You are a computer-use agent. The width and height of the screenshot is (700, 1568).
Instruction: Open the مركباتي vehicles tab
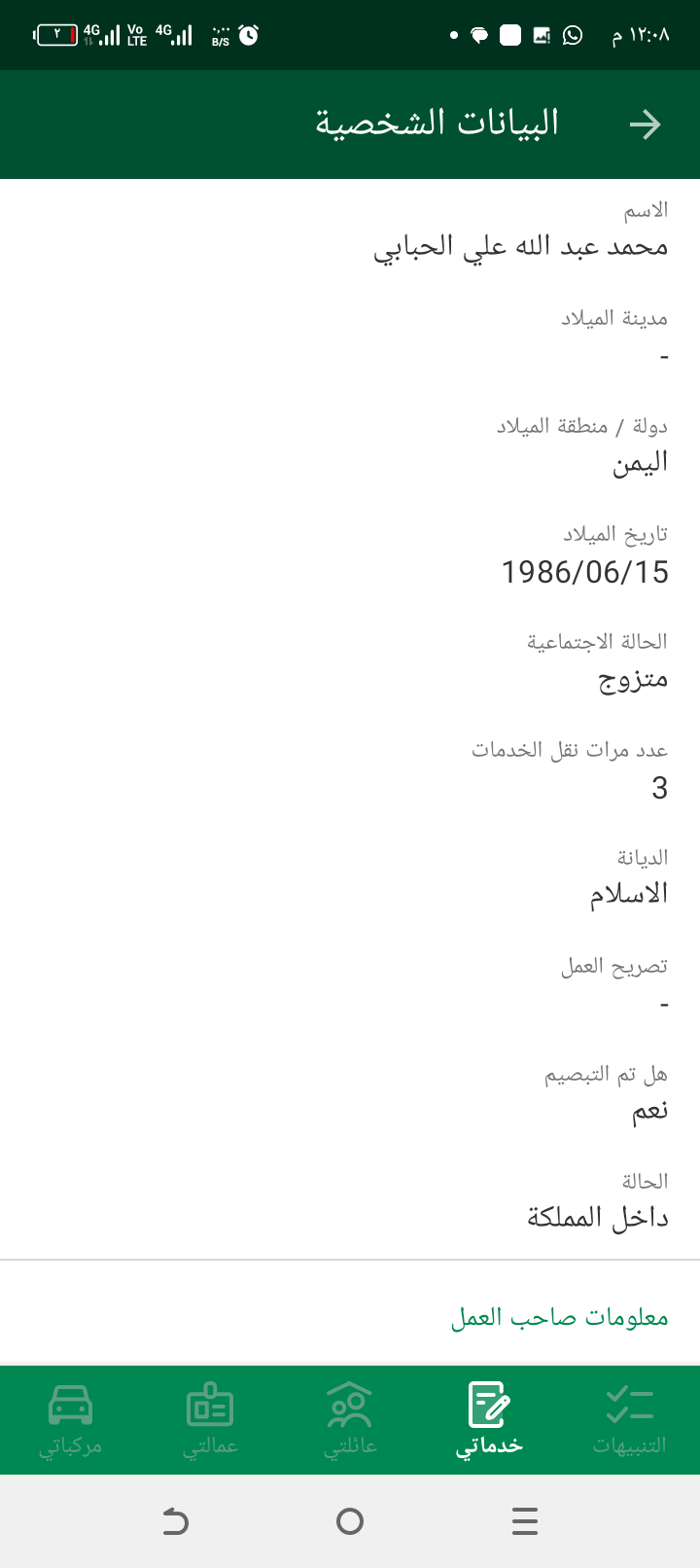[70, 1419]
